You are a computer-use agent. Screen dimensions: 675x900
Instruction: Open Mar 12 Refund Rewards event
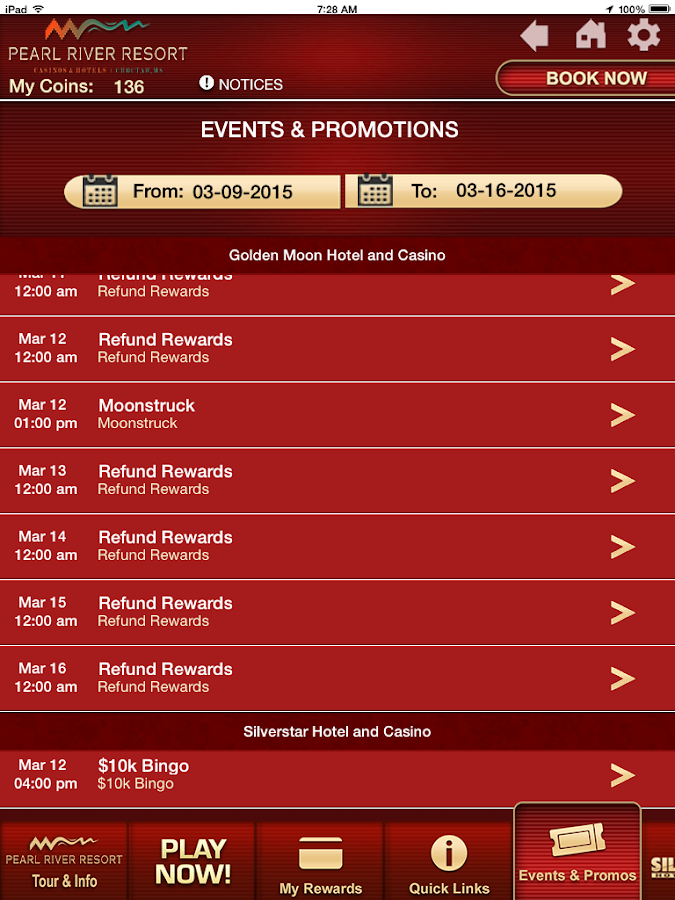[337, 349]
